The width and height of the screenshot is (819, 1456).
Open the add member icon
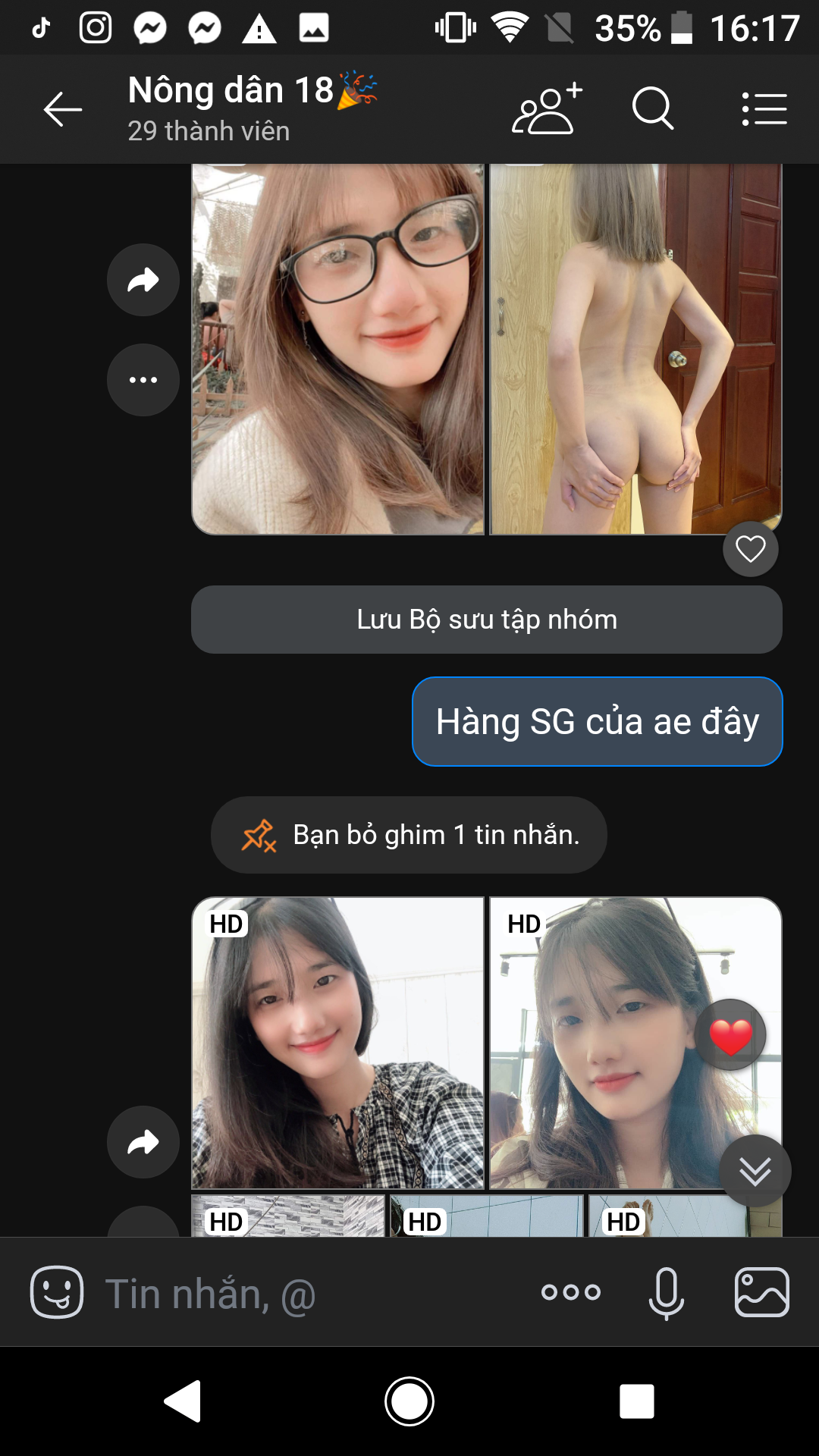click(x=547, y=109)
